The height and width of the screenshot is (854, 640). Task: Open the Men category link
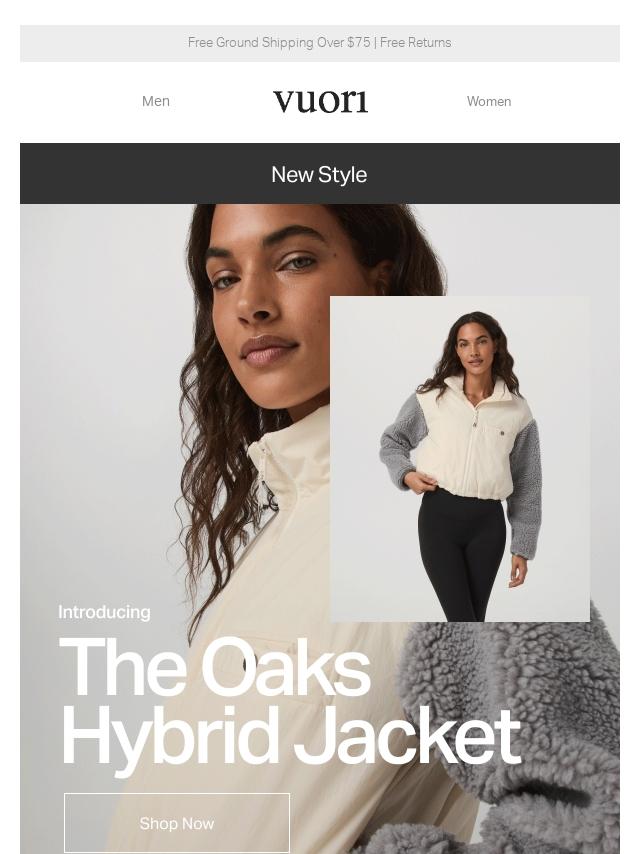point(156,101)
